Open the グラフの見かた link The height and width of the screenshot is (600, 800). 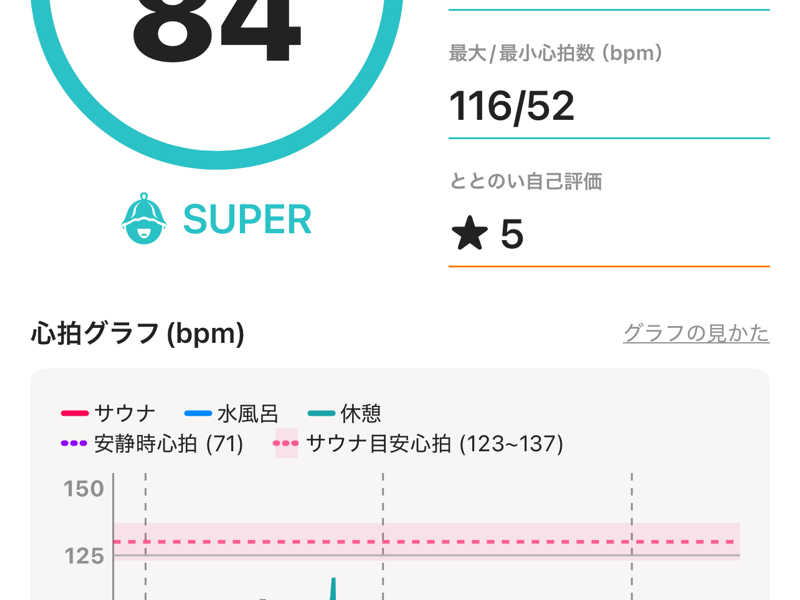click(696, 333)
